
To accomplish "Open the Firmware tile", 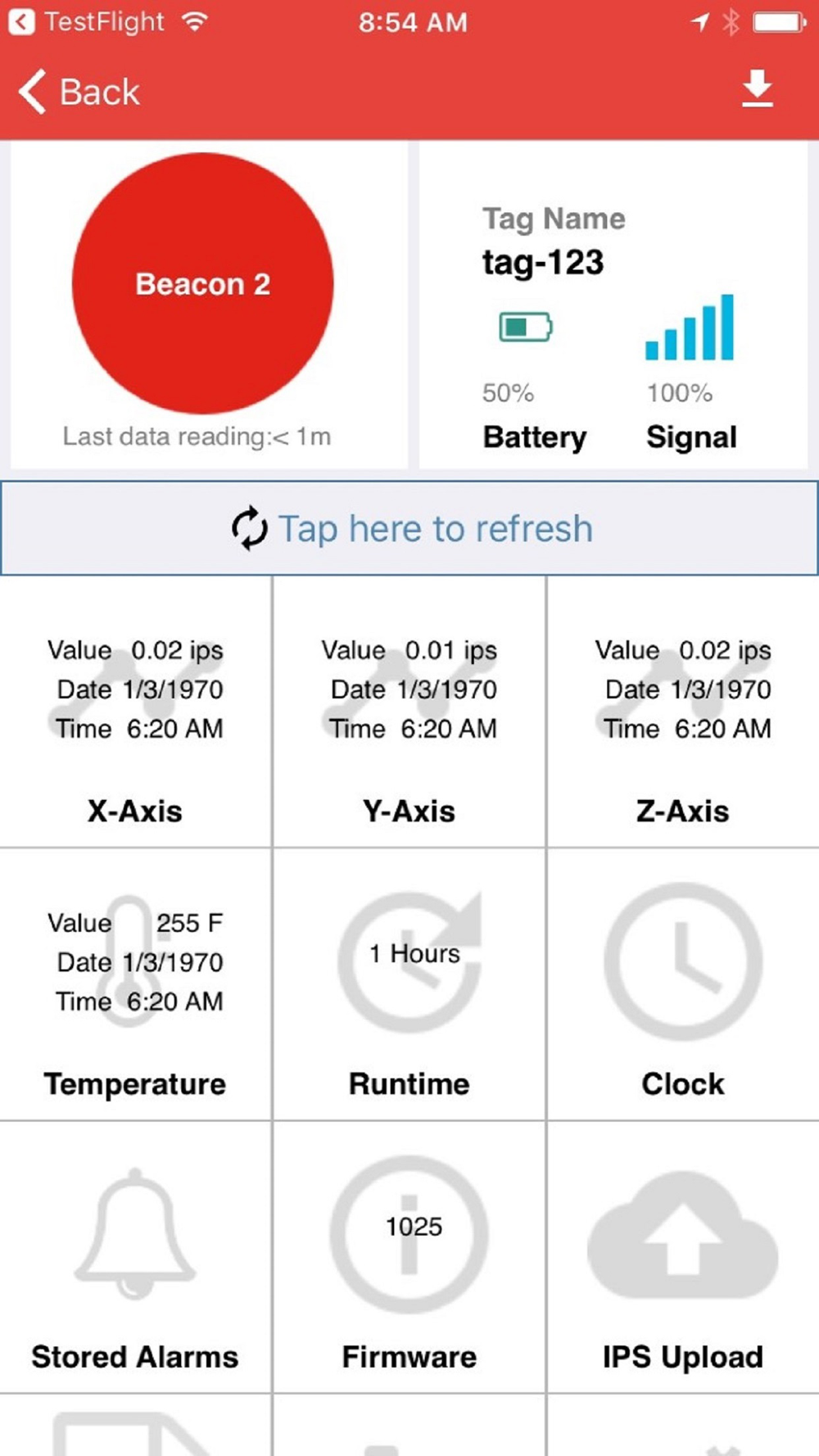I will click(409, 1257).
